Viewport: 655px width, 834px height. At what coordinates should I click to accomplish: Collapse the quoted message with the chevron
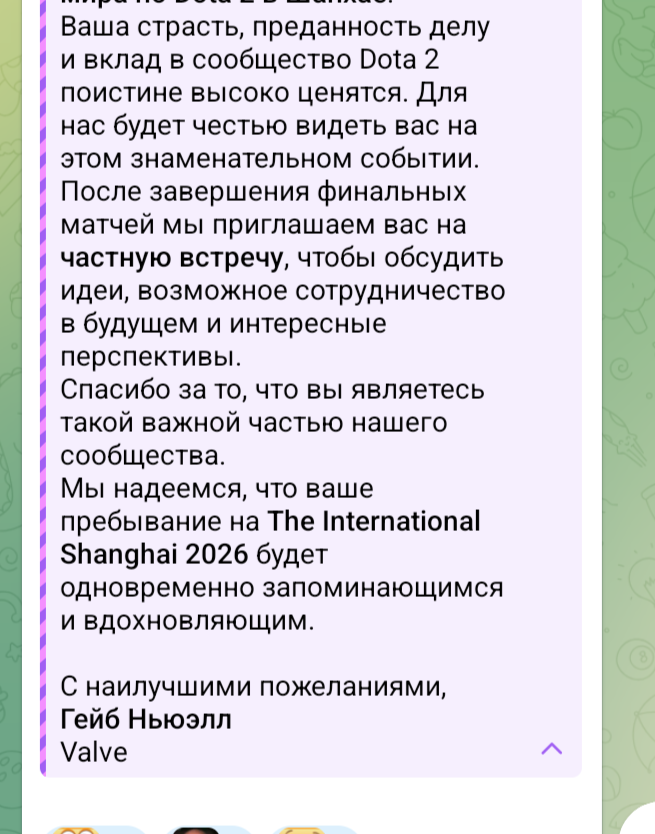552,748
